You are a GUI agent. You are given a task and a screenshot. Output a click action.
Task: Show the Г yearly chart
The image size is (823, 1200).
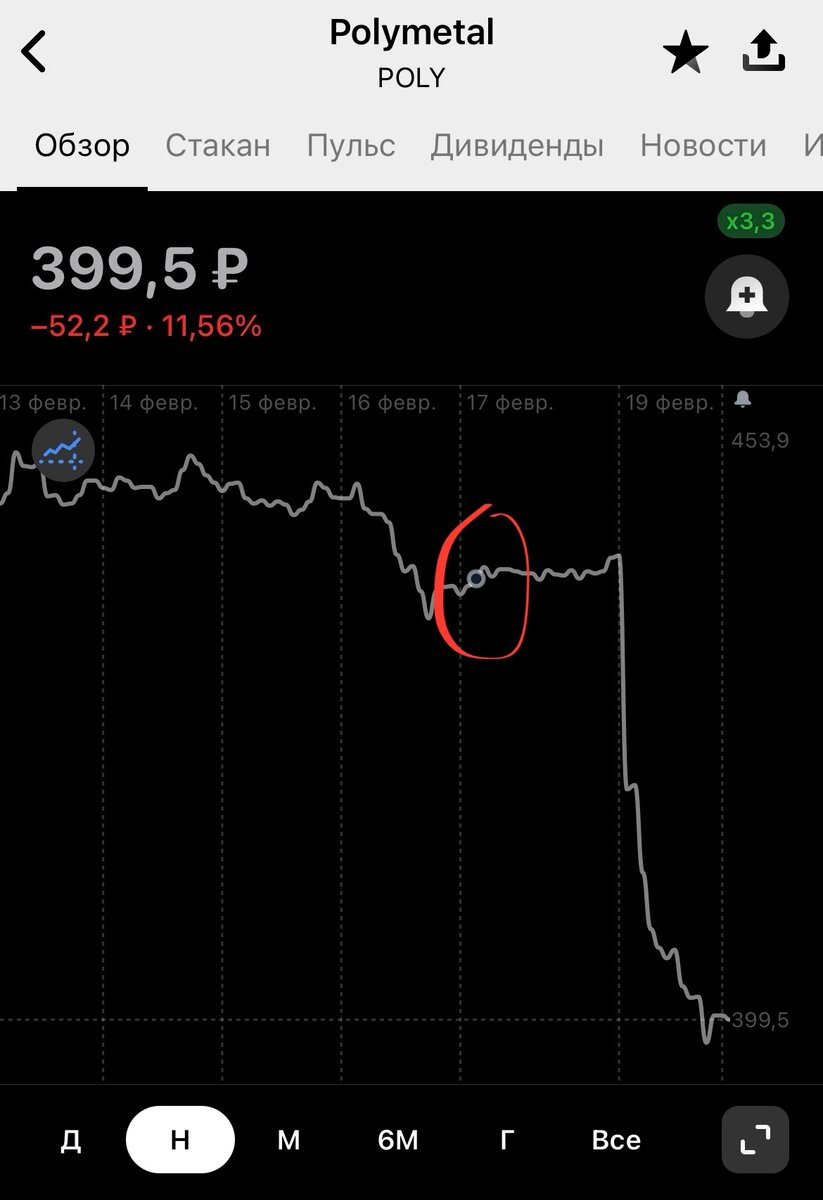[x=507, y=1140]
